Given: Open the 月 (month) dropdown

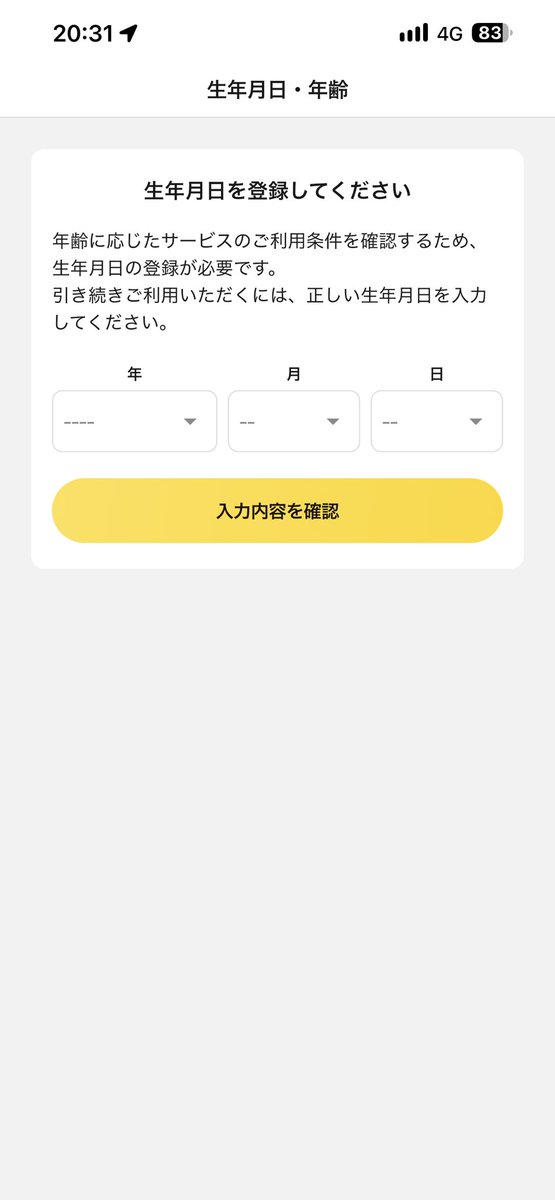Looking at the screenshot, I should pyautogui.click(x=294, y=421).
